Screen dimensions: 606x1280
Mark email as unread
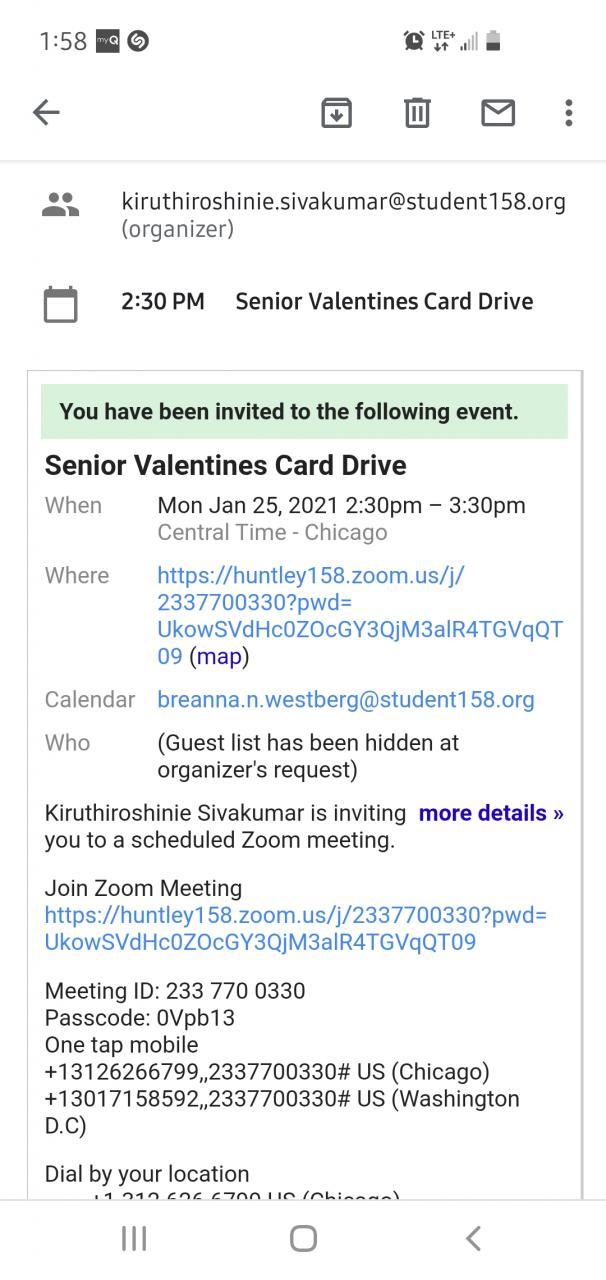[498, 113]
